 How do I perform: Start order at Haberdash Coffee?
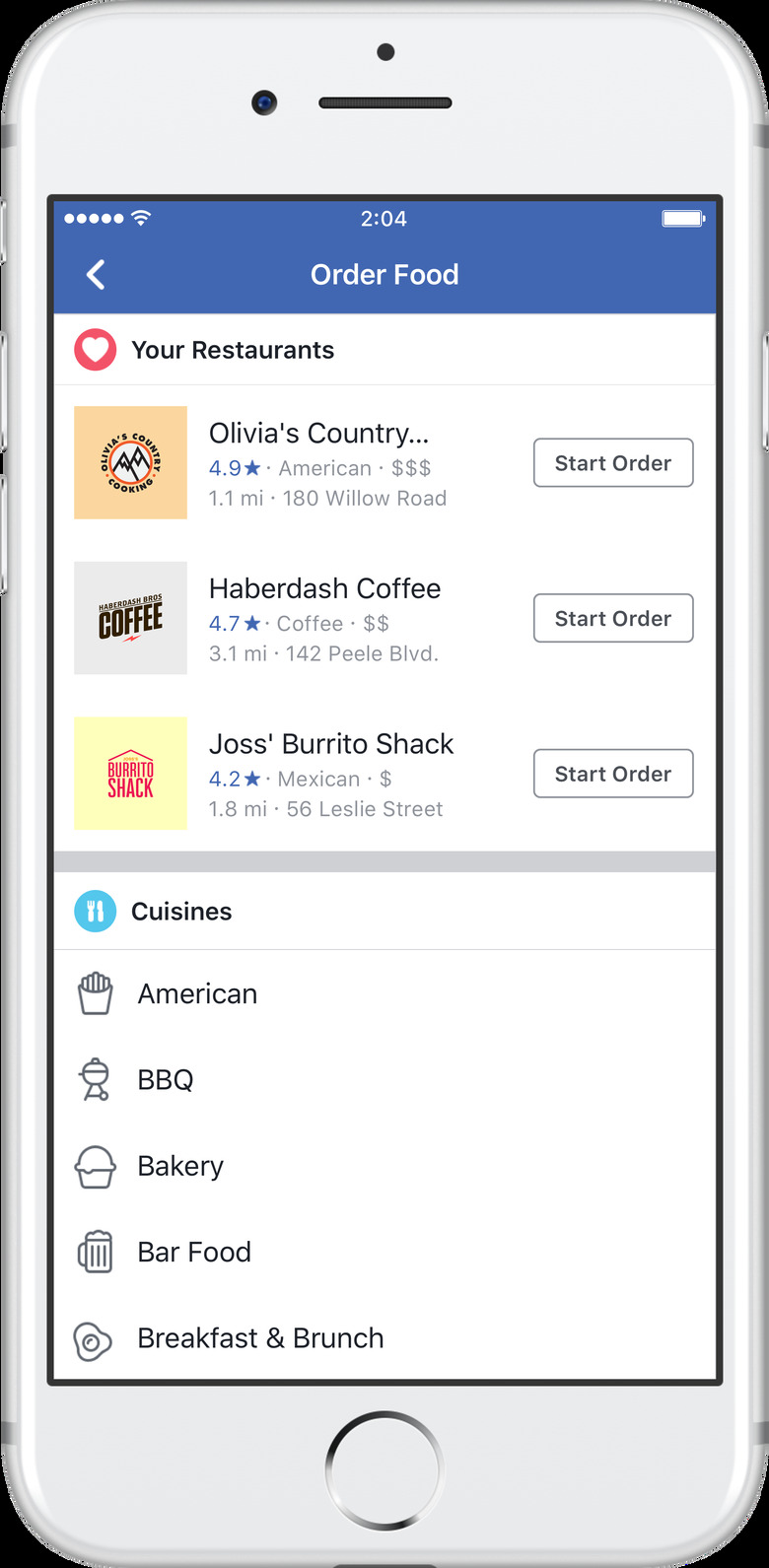[x=612, y=619]
